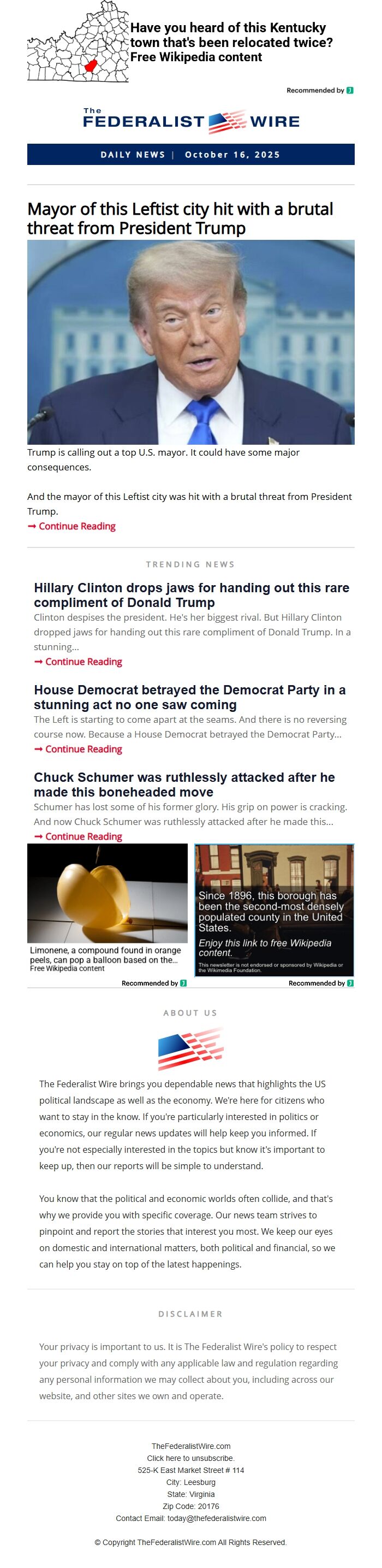The image size is (382, 1568).
Task: Continue reading the Leftist city mayor story
Action: 76,526
